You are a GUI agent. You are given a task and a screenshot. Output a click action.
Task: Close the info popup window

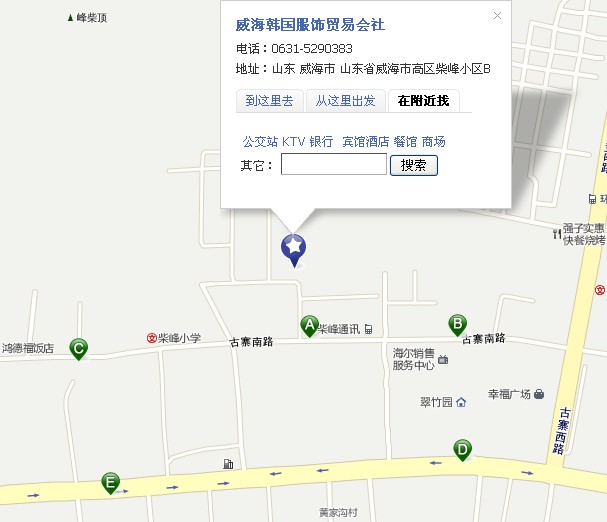[498, 15]
